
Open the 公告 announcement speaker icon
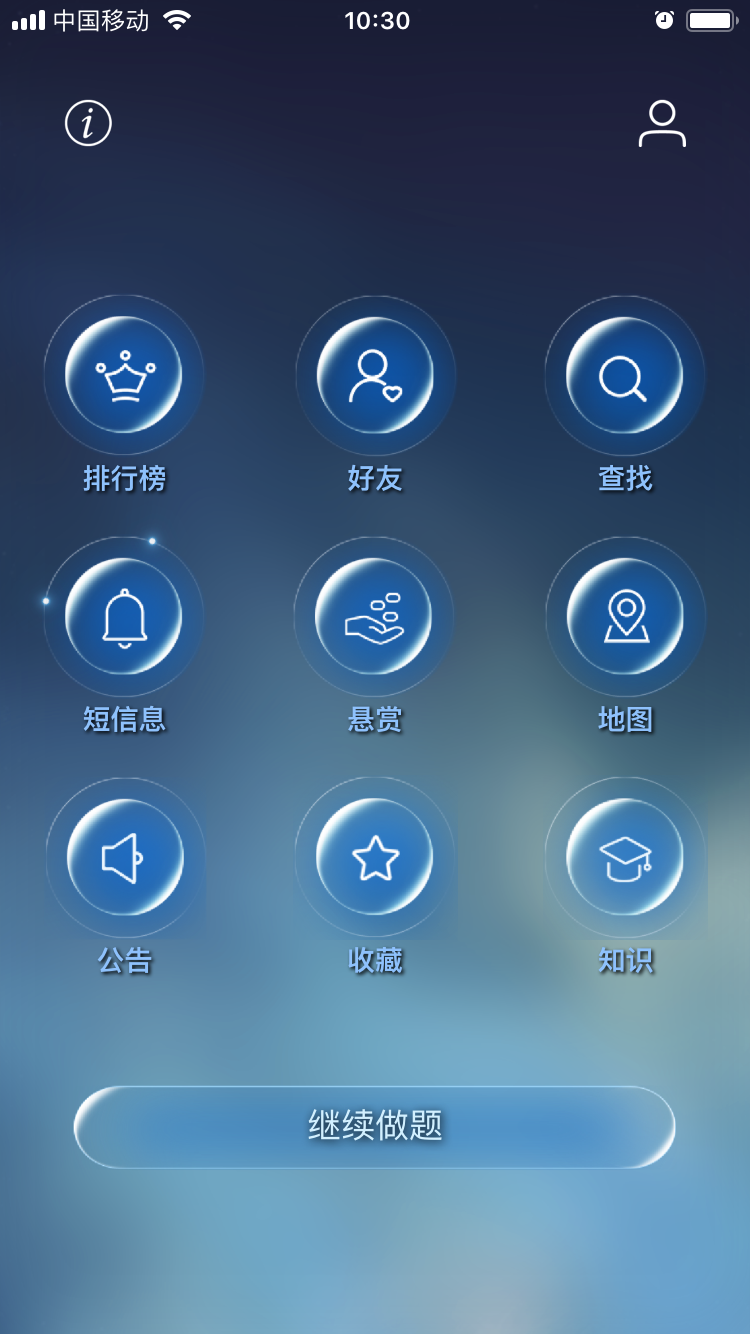(x=123, y=857)
